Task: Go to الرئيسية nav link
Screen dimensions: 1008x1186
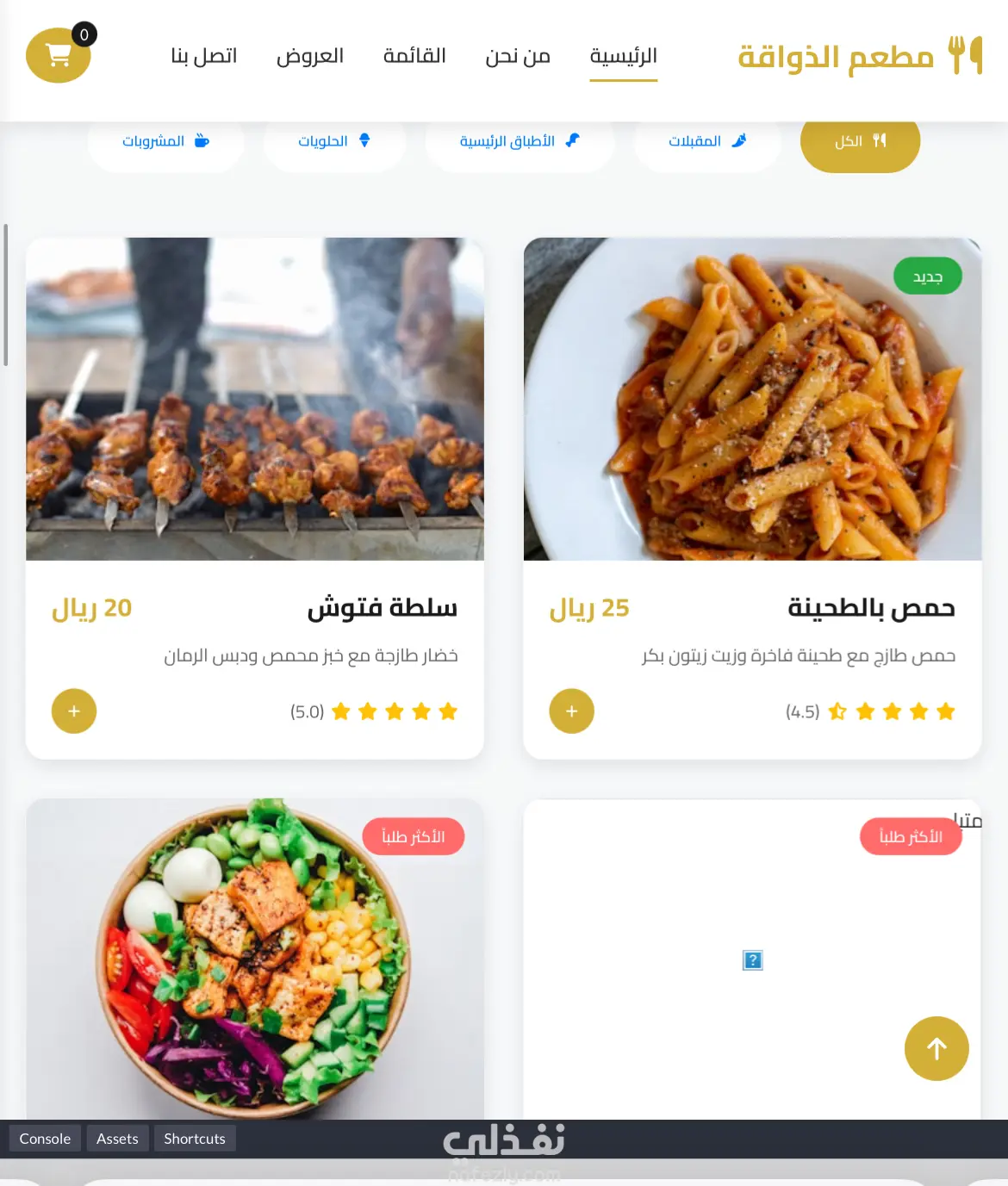Action: pyautogui.click(x=623, y=56)
